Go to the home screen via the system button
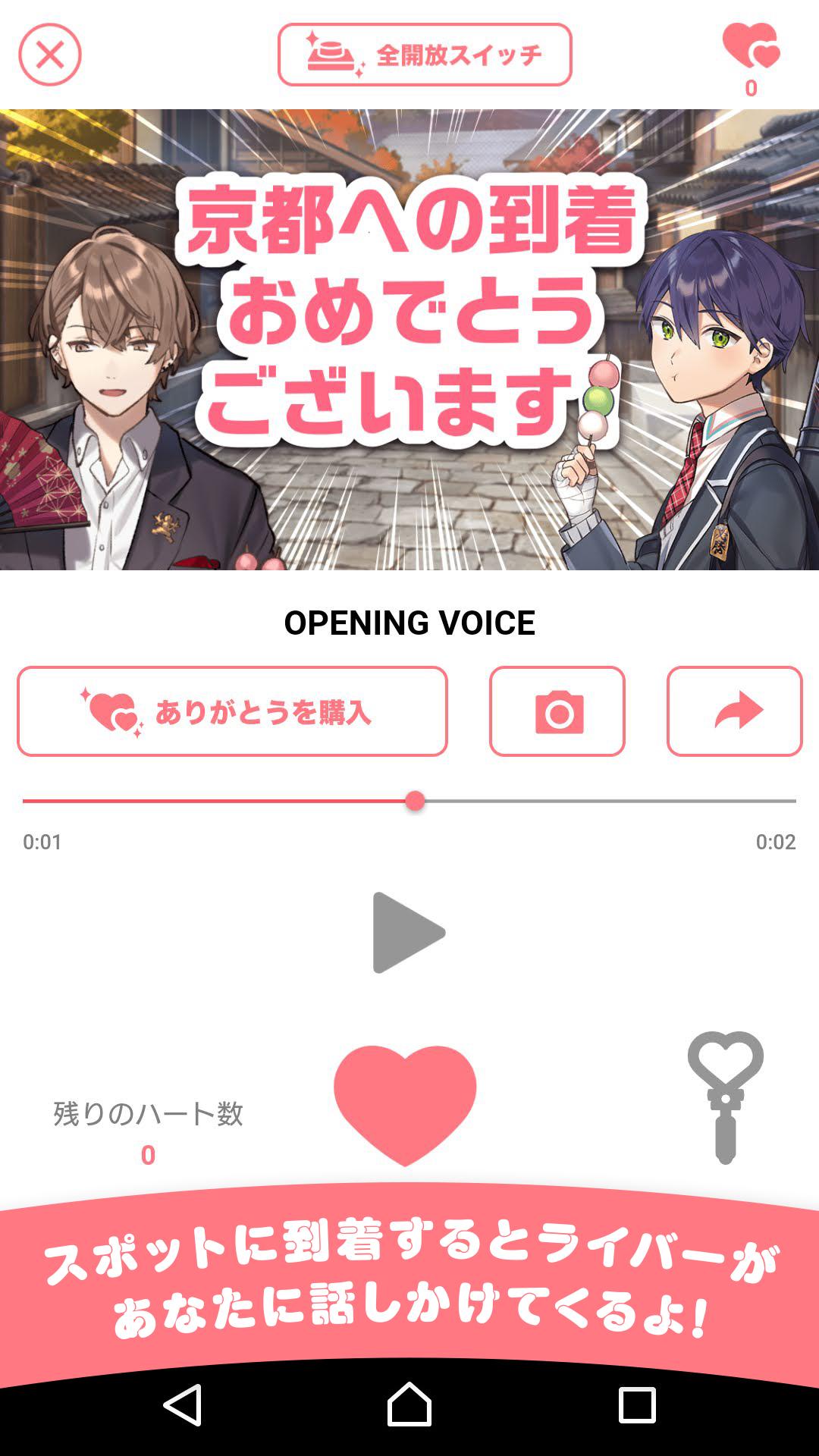This screenshot has width=819, height=1456. tap(409, 1404)
